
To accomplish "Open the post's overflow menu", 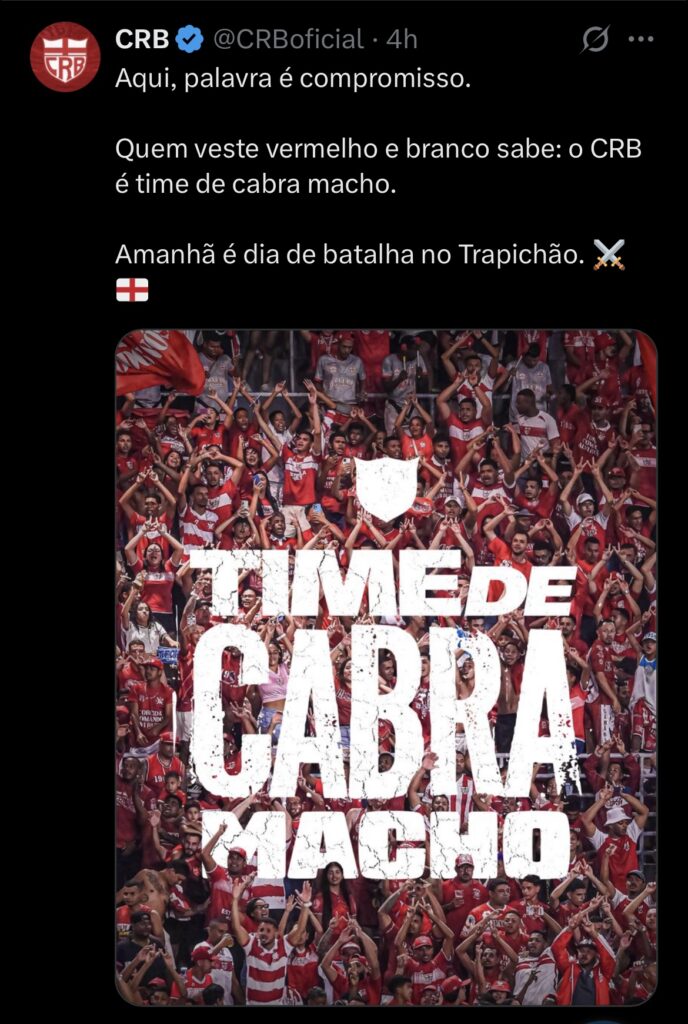I will (640, 40).
